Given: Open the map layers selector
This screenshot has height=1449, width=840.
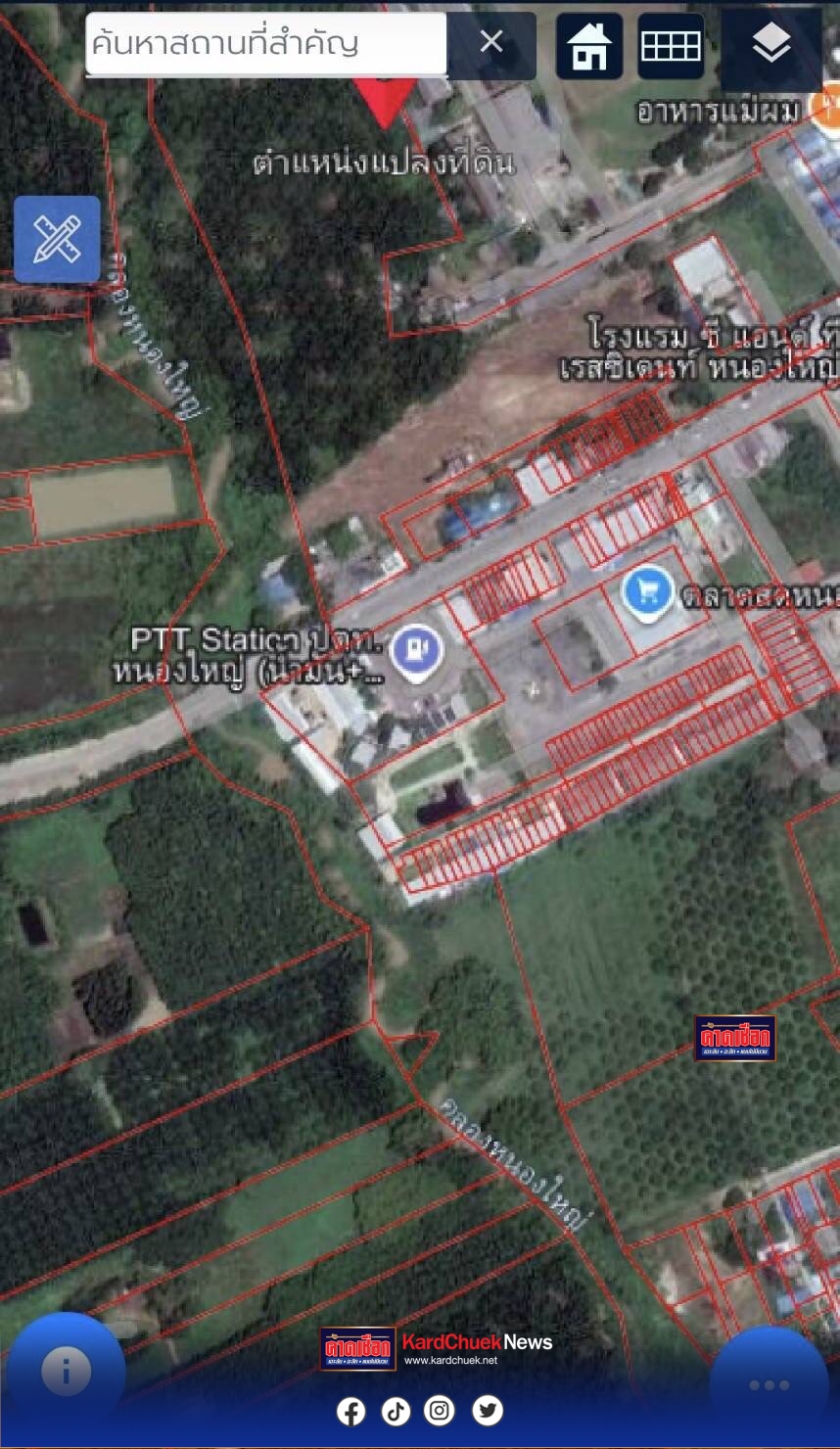Looking at the screenshot, I should (x=771, y=45).
